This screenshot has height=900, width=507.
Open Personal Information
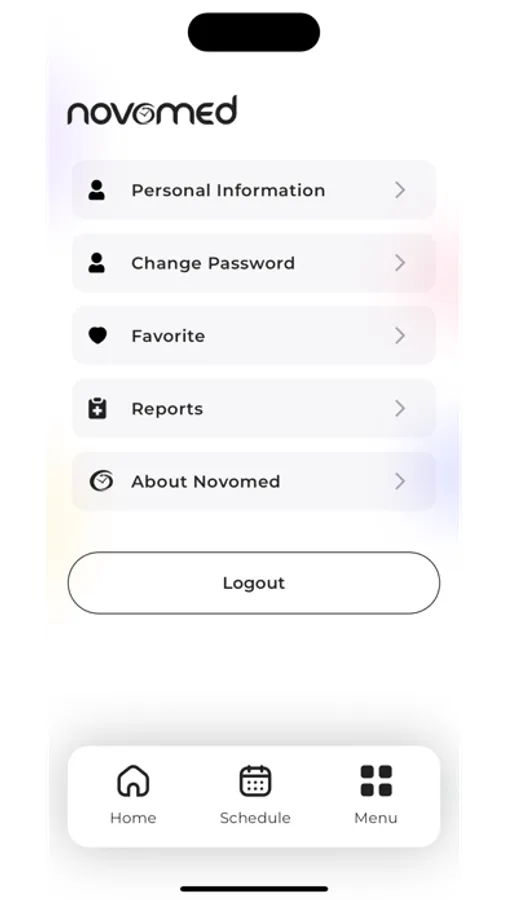point(253,190)
